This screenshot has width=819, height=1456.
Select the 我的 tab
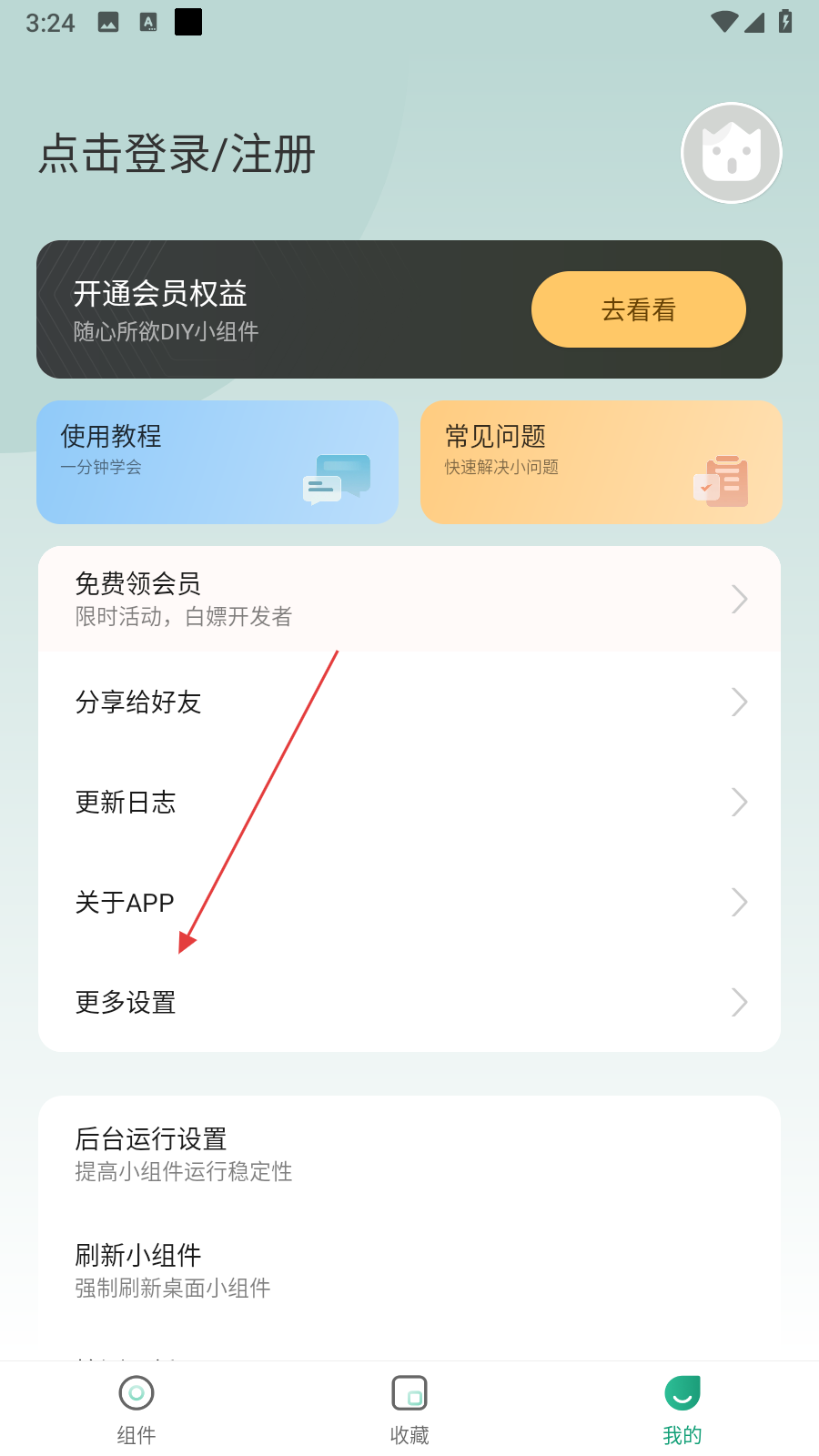pyautogui.click(x=682, y=1409)
